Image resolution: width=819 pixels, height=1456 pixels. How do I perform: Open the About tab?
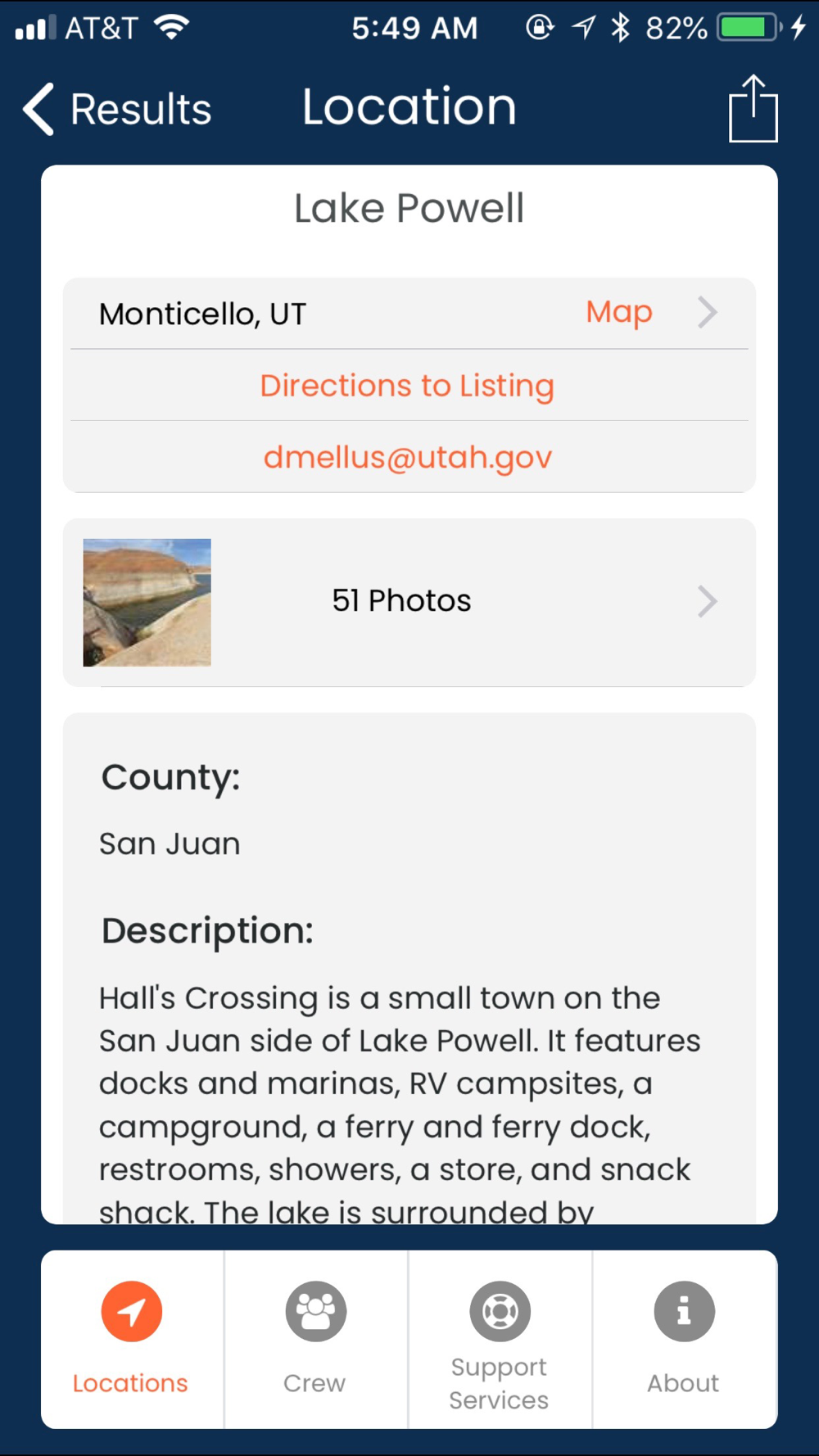684,1339
